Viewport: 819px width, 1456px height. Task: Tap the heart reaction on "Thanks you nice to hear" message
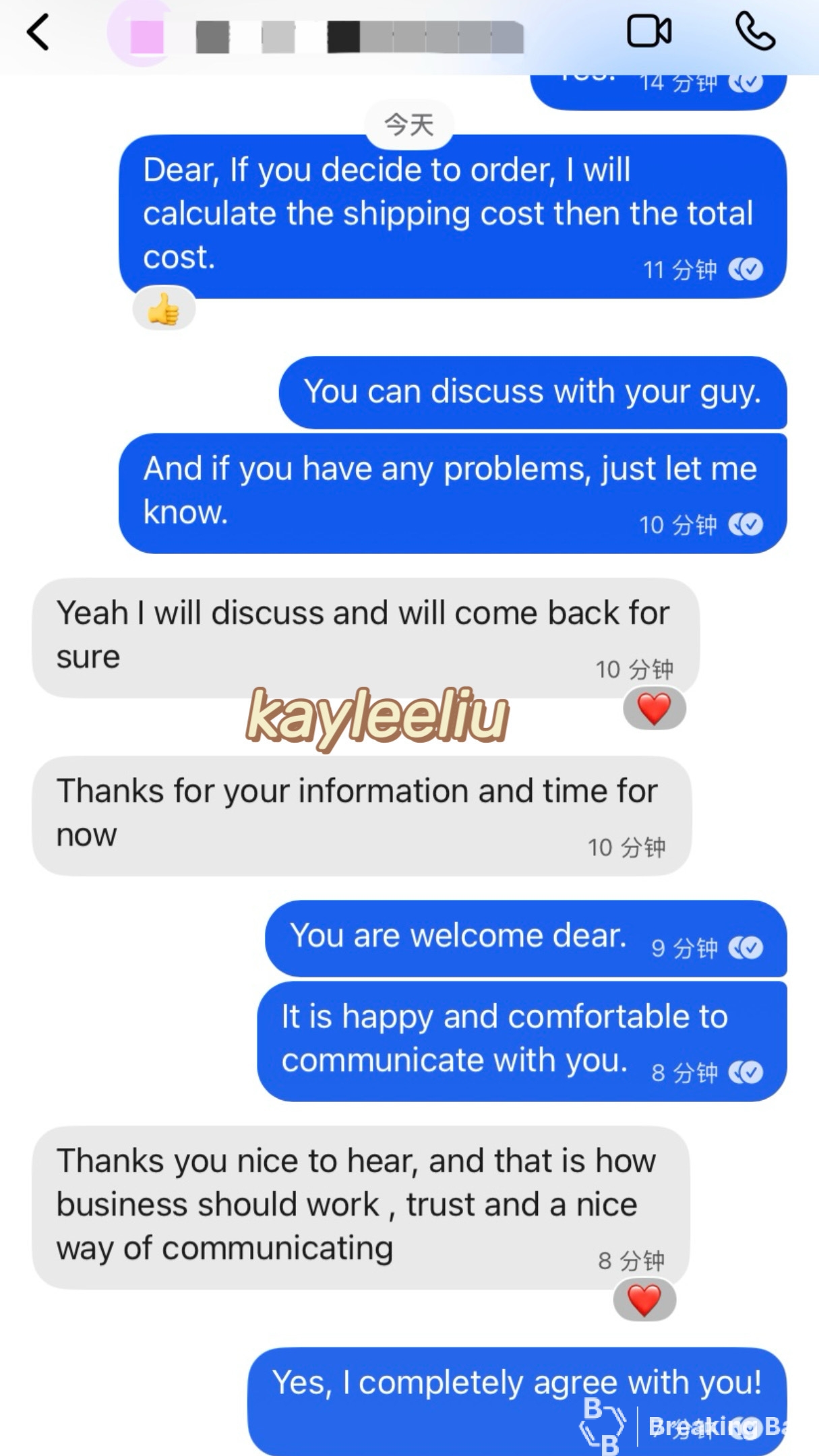[644, 1300]
